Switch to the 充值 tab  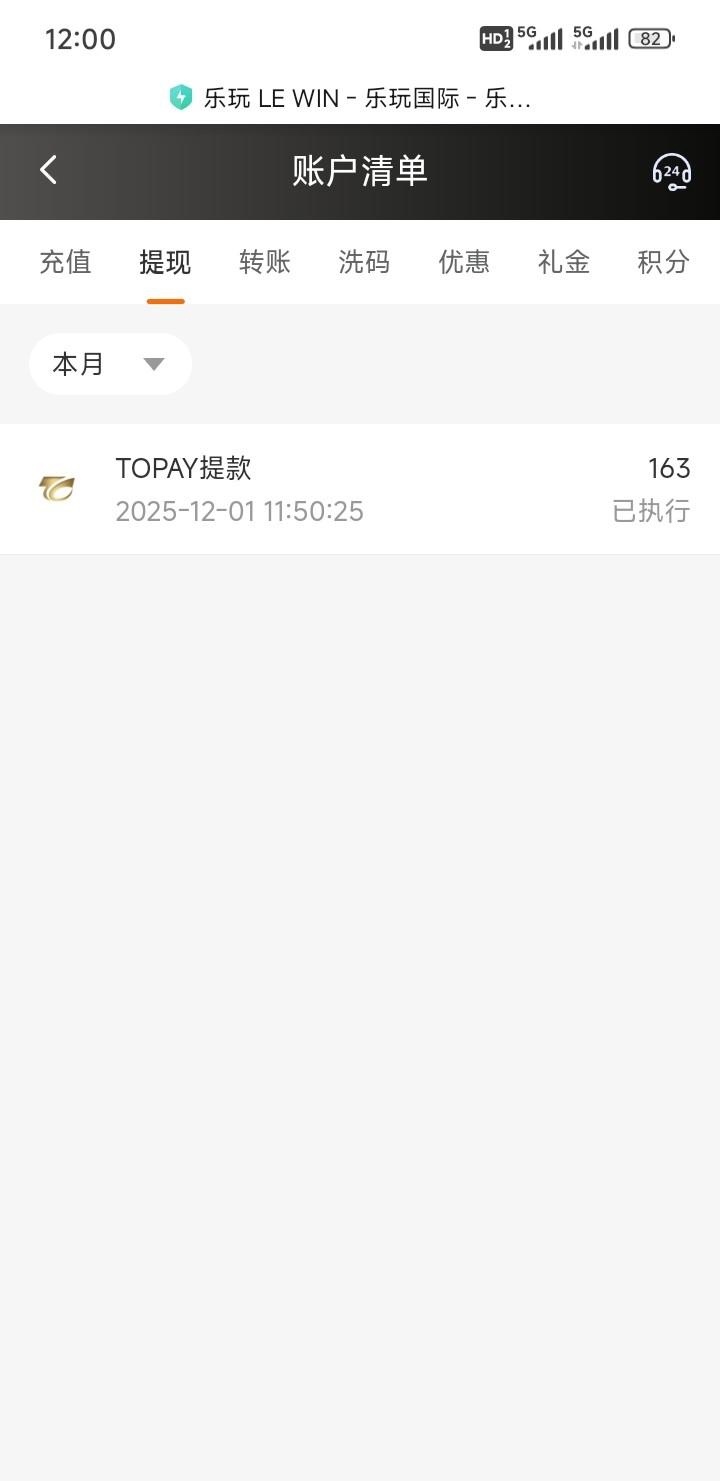65,262
